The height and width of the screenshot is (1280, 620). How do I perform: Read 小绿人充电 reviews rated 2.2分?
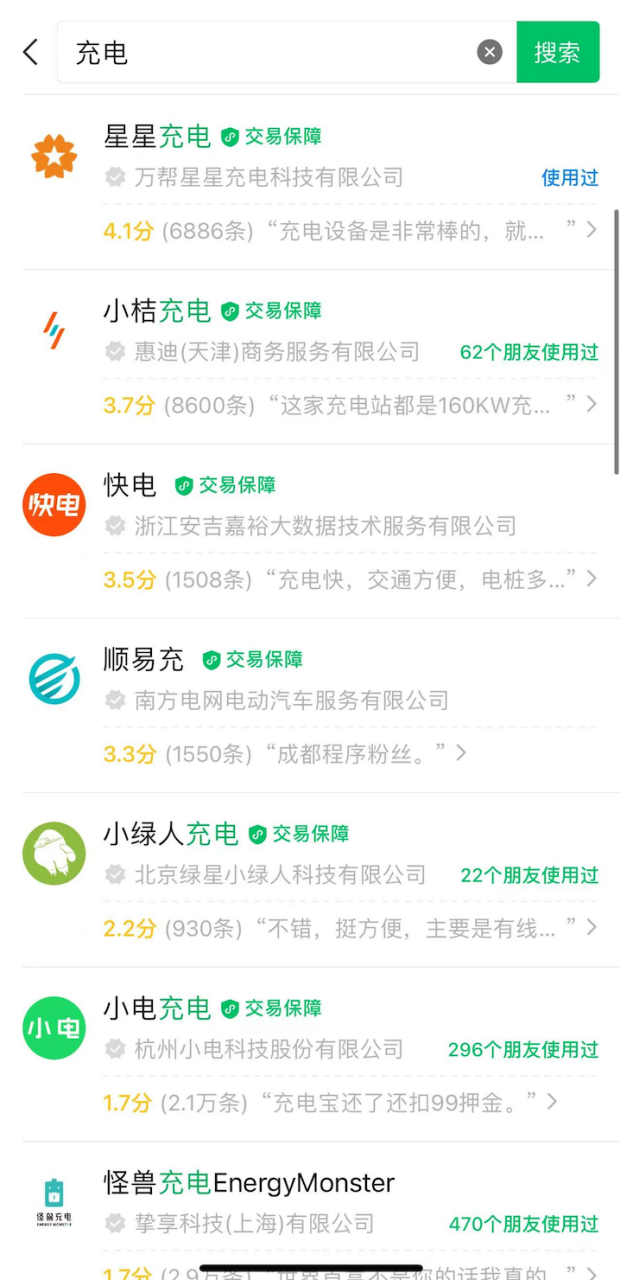[x=350, y=928]
